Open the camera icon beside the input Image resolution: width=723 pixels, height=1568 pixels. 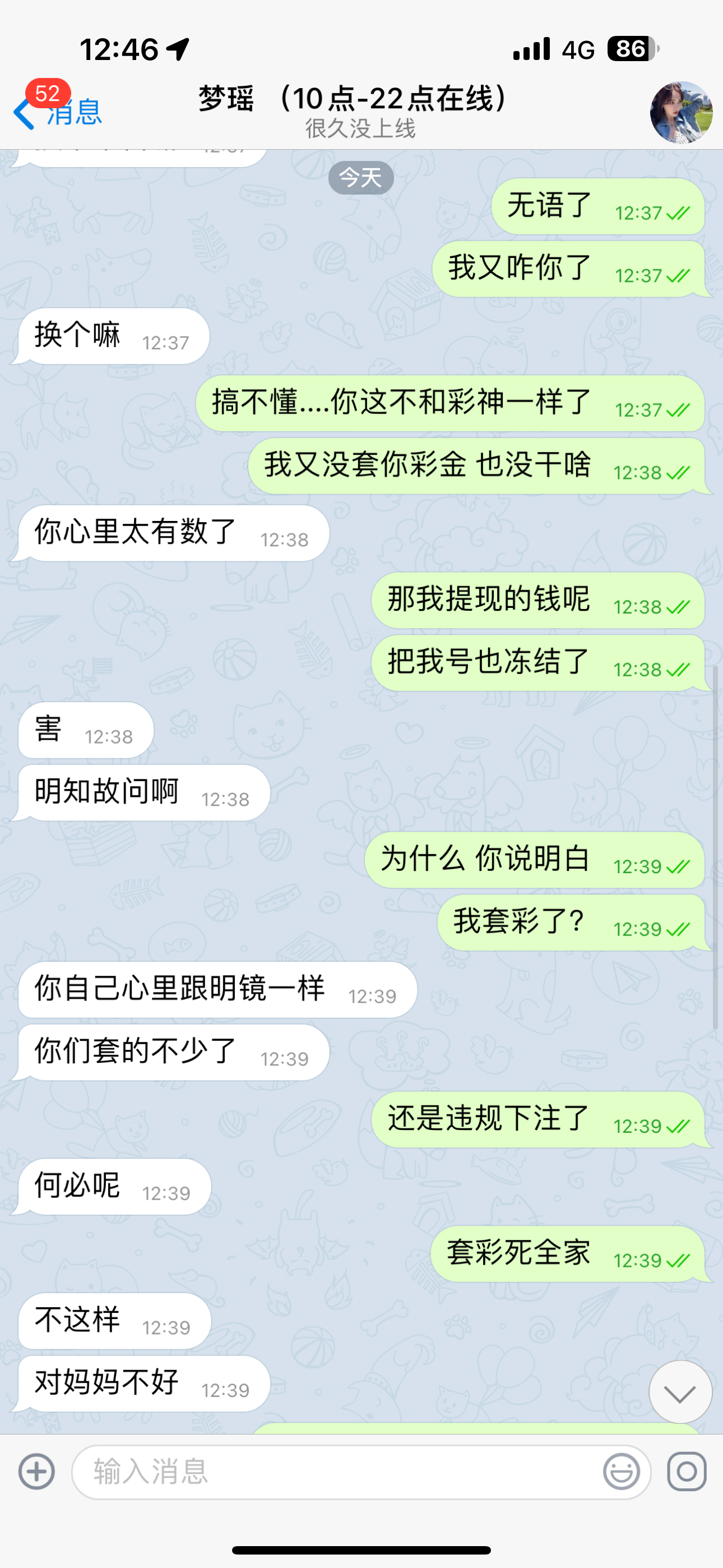pyautogui.click(x=687, y=1472)
